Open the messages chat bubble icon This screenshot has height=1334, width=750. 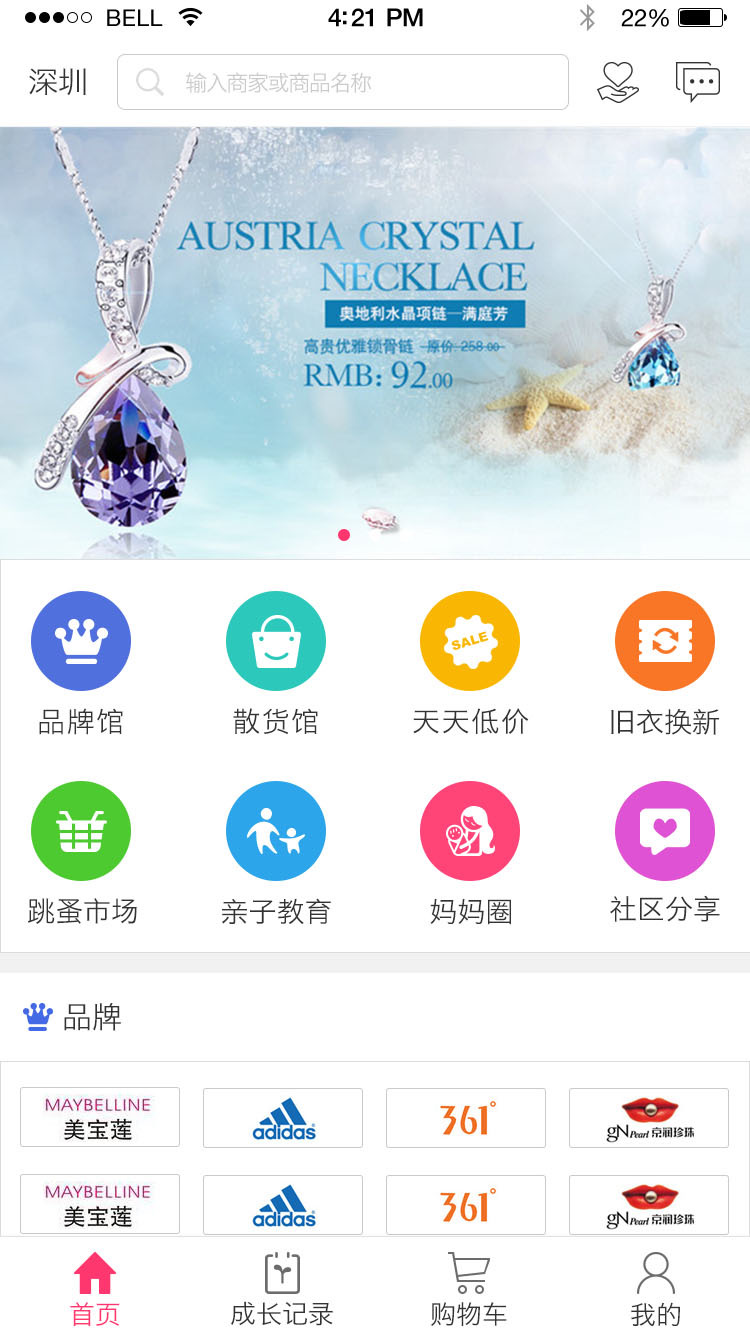(697, 82)
